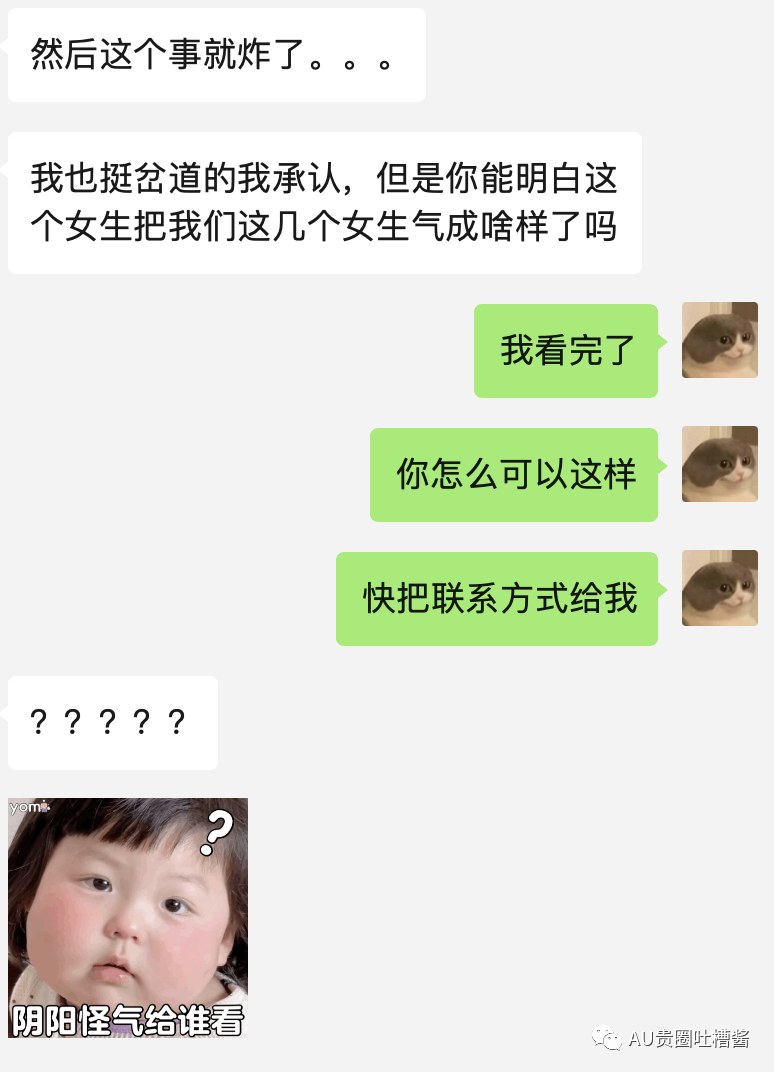Tap the cat avatar next to 你怎么可以这样
The height and width of the screenshot is (1072, 774).
(x=719, y=464)
